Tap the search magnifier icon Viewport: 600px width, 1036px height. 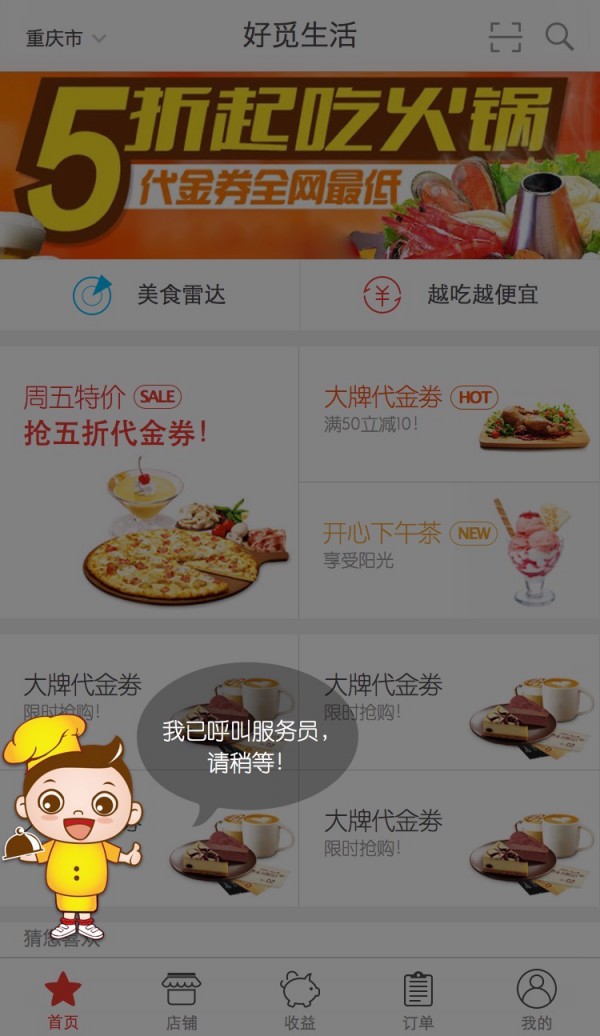(x=559, y=38)
